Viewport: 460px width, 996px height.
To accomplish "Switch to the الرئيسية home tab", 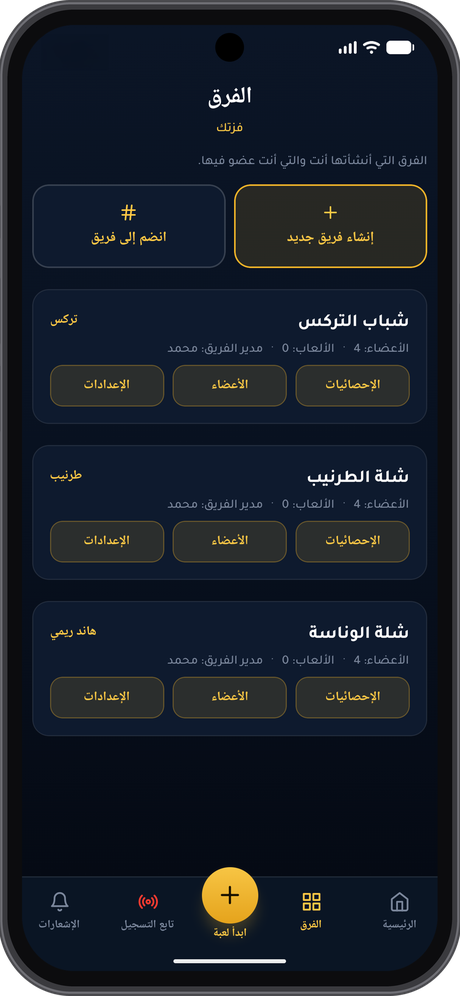I will [399, 910].
